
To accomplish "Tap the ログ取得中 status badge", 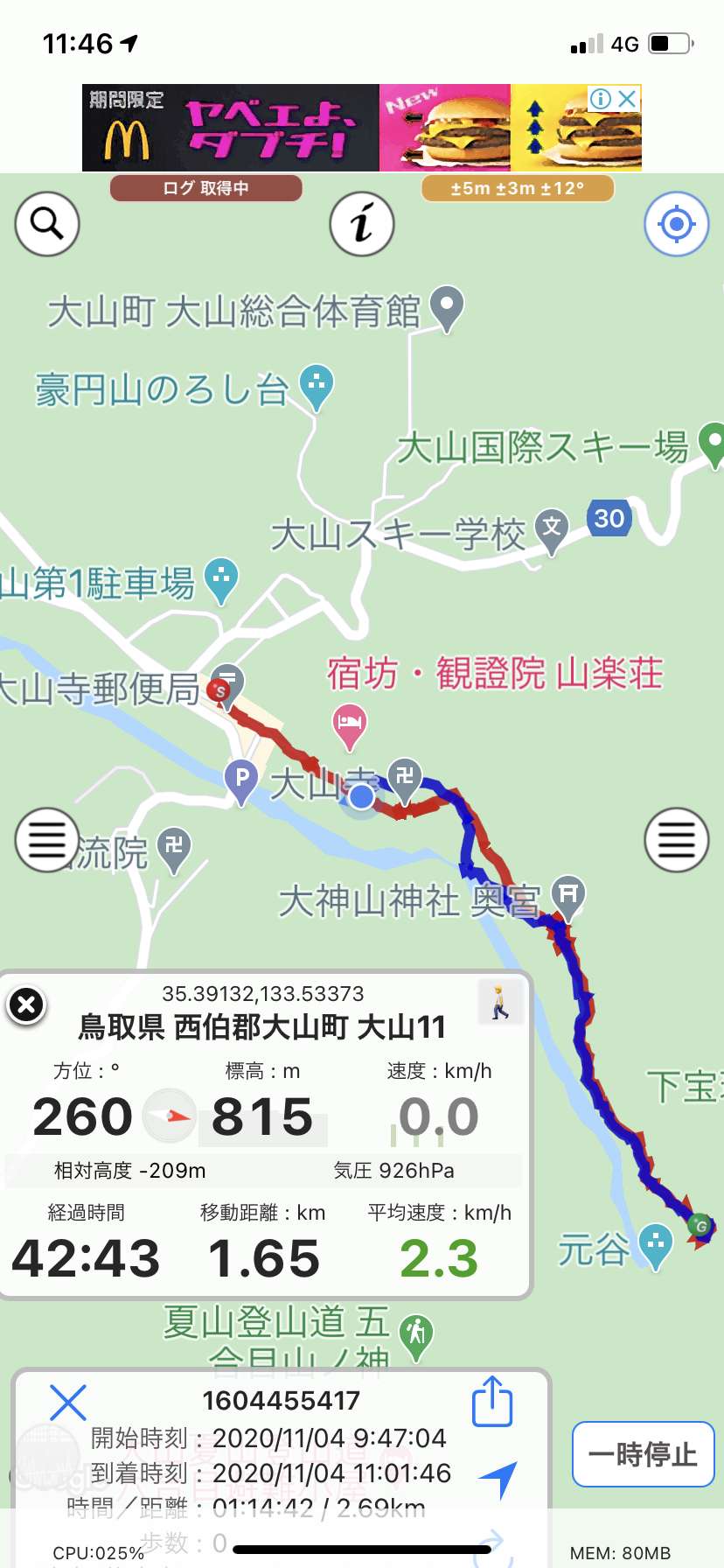I will point(206,188).
